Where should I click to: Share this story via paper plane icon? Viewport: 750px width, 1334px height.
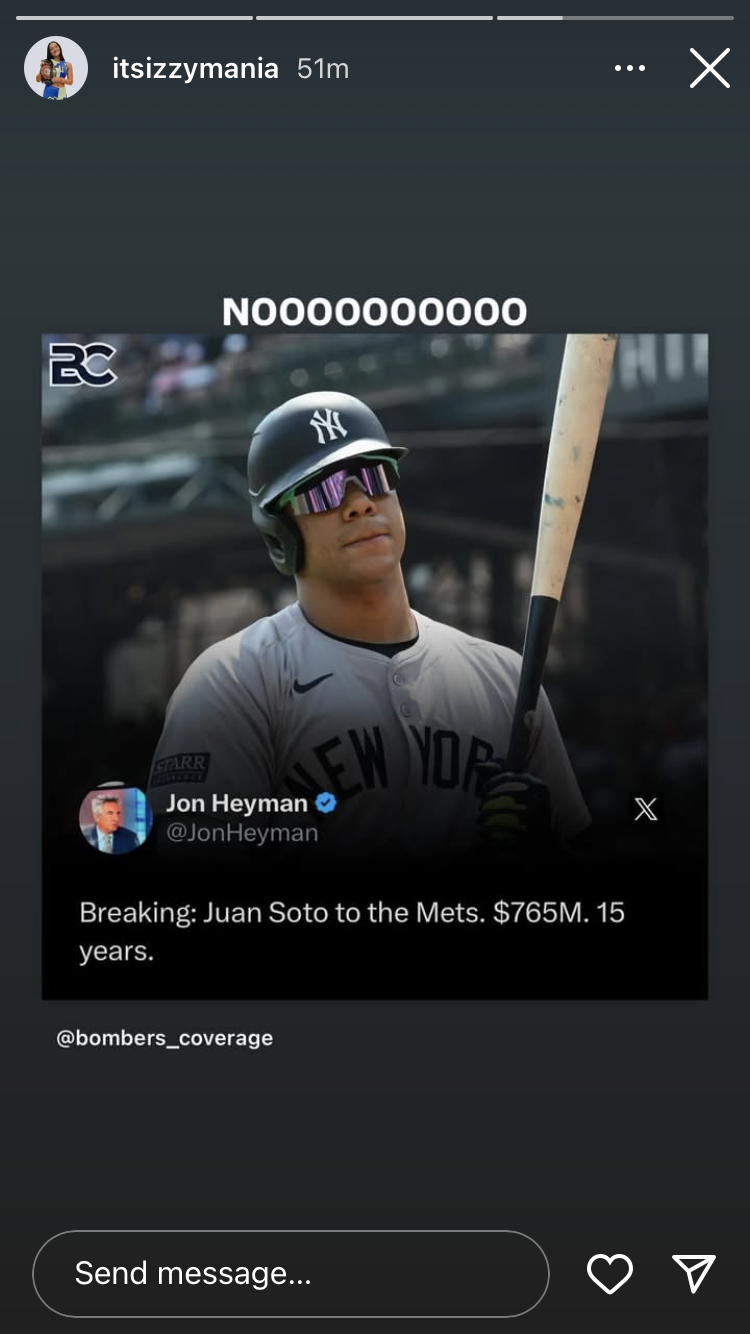(694, 1273)
